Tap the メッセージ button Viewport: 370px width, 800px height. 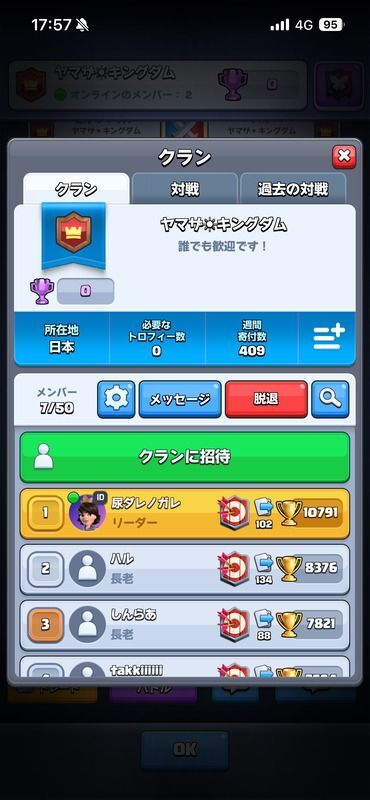point(180,399)
